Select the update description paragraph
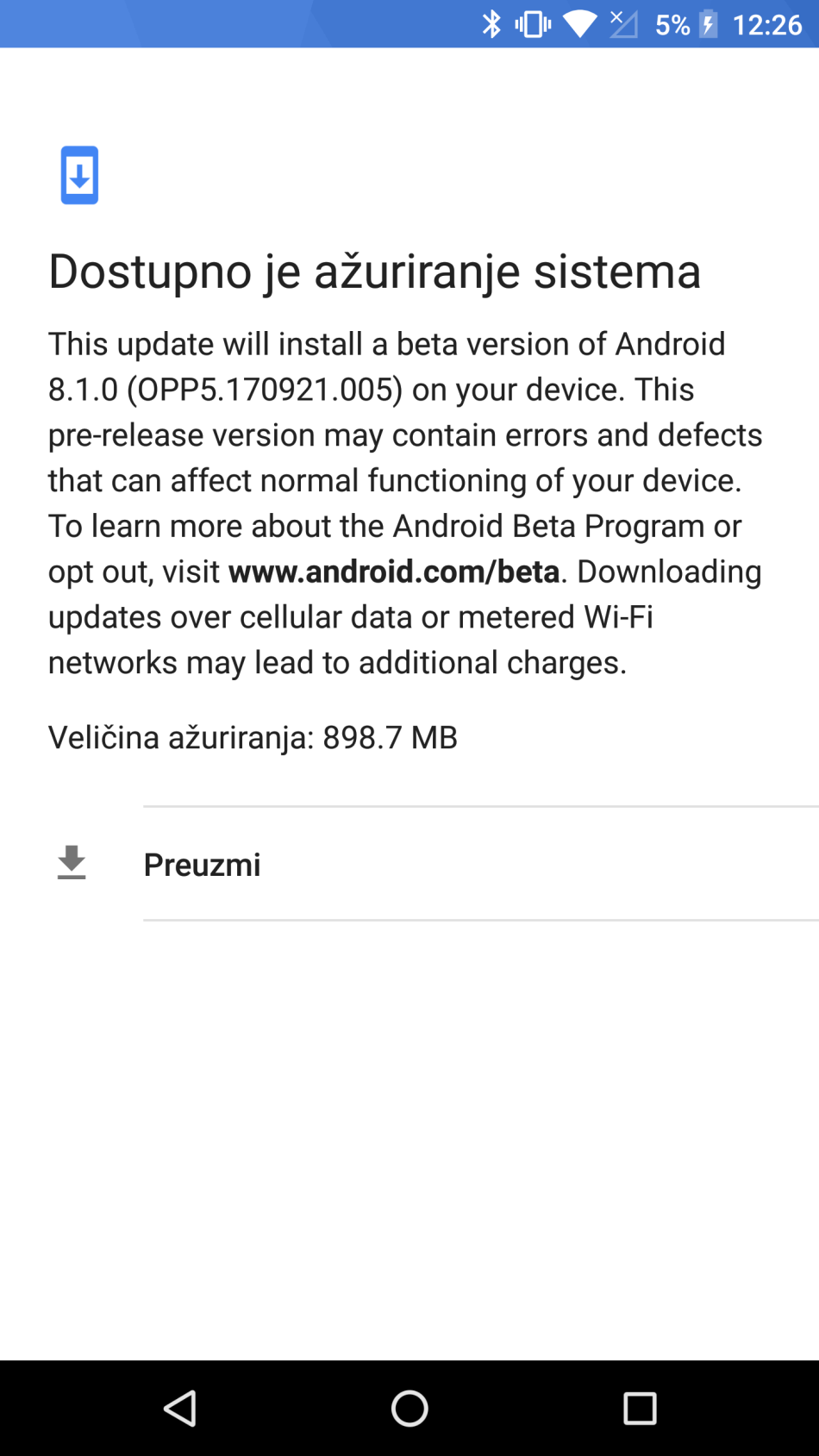This screenshot has height=1456, width=819. [x=405, y=503]
